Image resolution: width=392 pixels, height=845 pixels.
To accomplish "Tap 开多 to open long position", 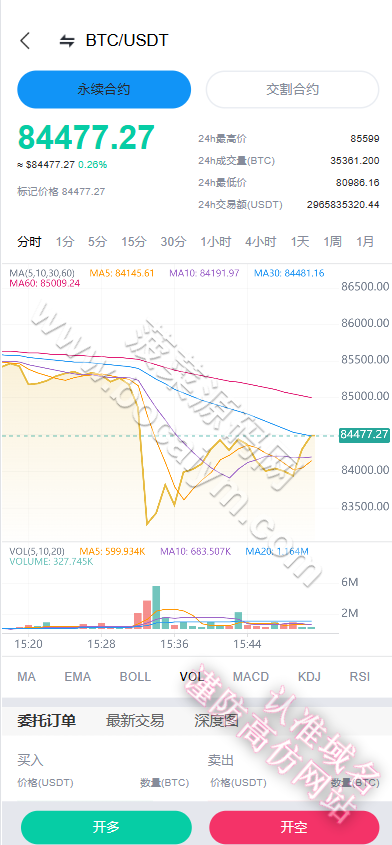I will coord(106,827).
